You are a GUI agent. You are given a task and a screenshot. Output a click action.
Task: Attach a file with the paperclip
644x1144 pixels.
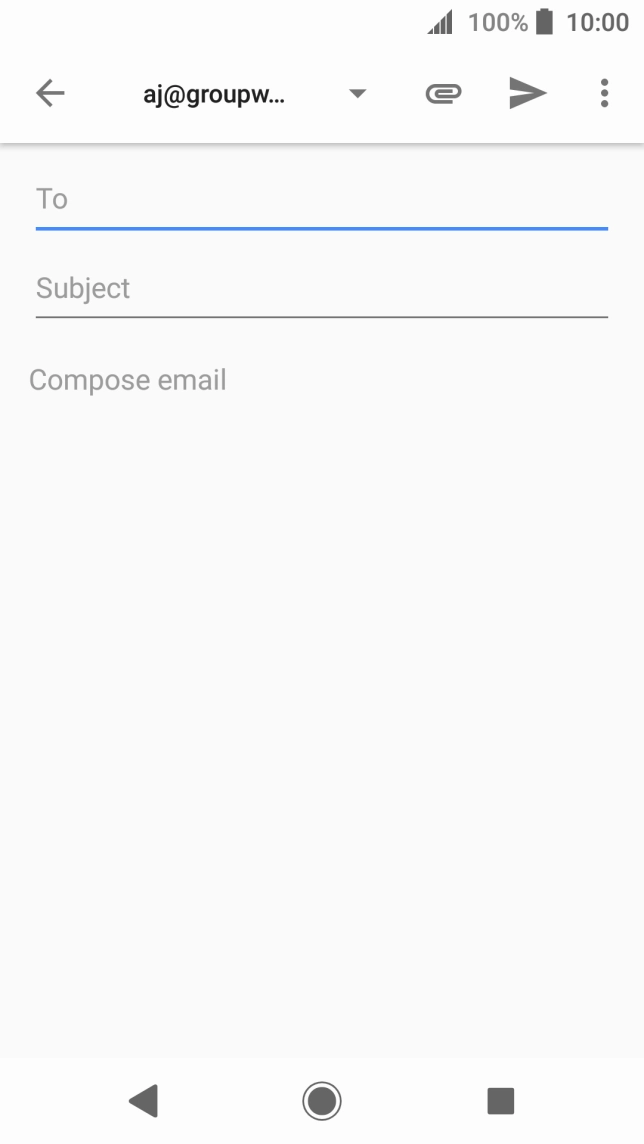pyautogui.click(x=443, y=94)
